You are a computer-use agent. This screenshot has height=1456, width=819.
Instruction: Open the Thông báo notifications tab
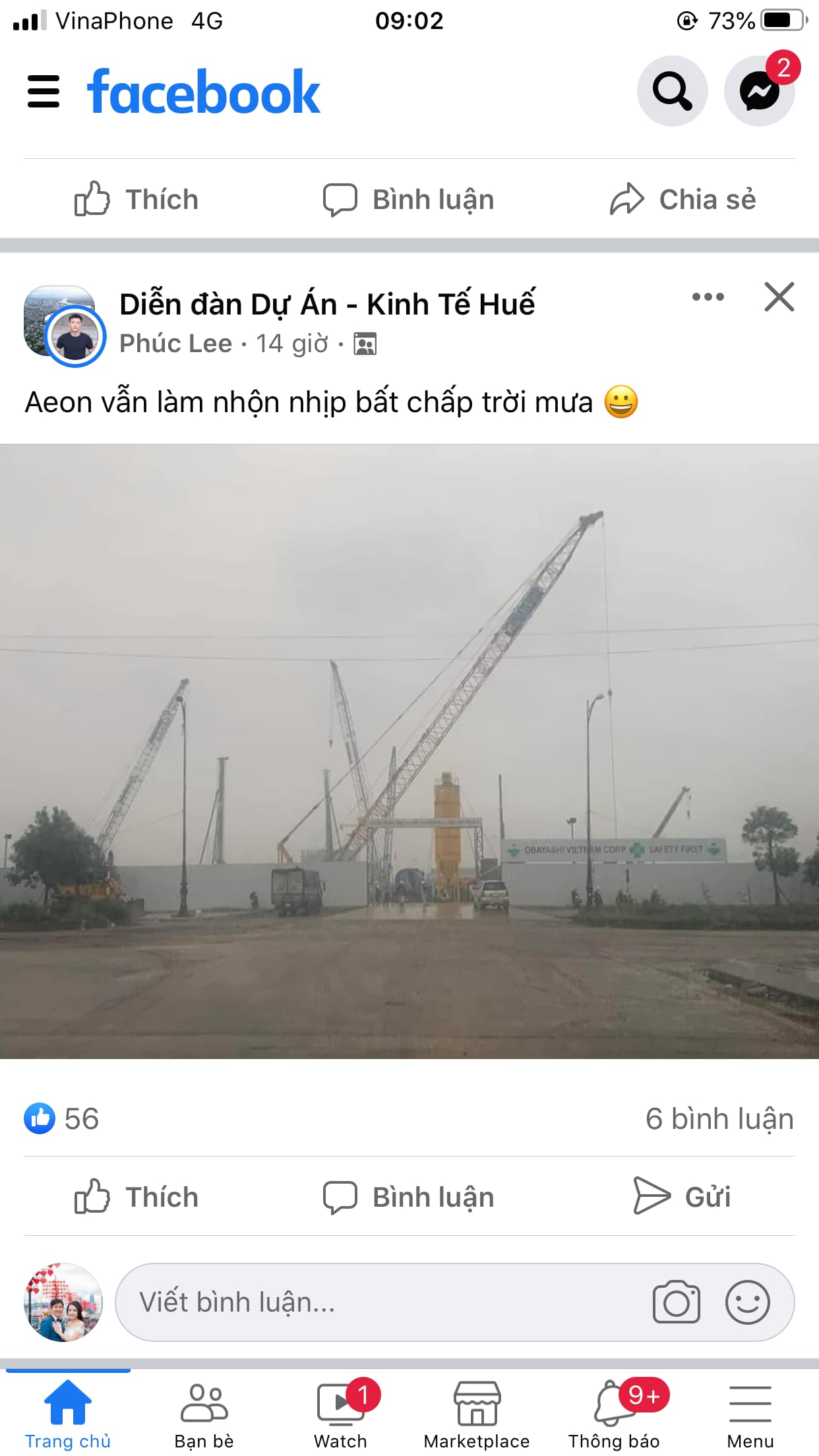click(614, 1414)
